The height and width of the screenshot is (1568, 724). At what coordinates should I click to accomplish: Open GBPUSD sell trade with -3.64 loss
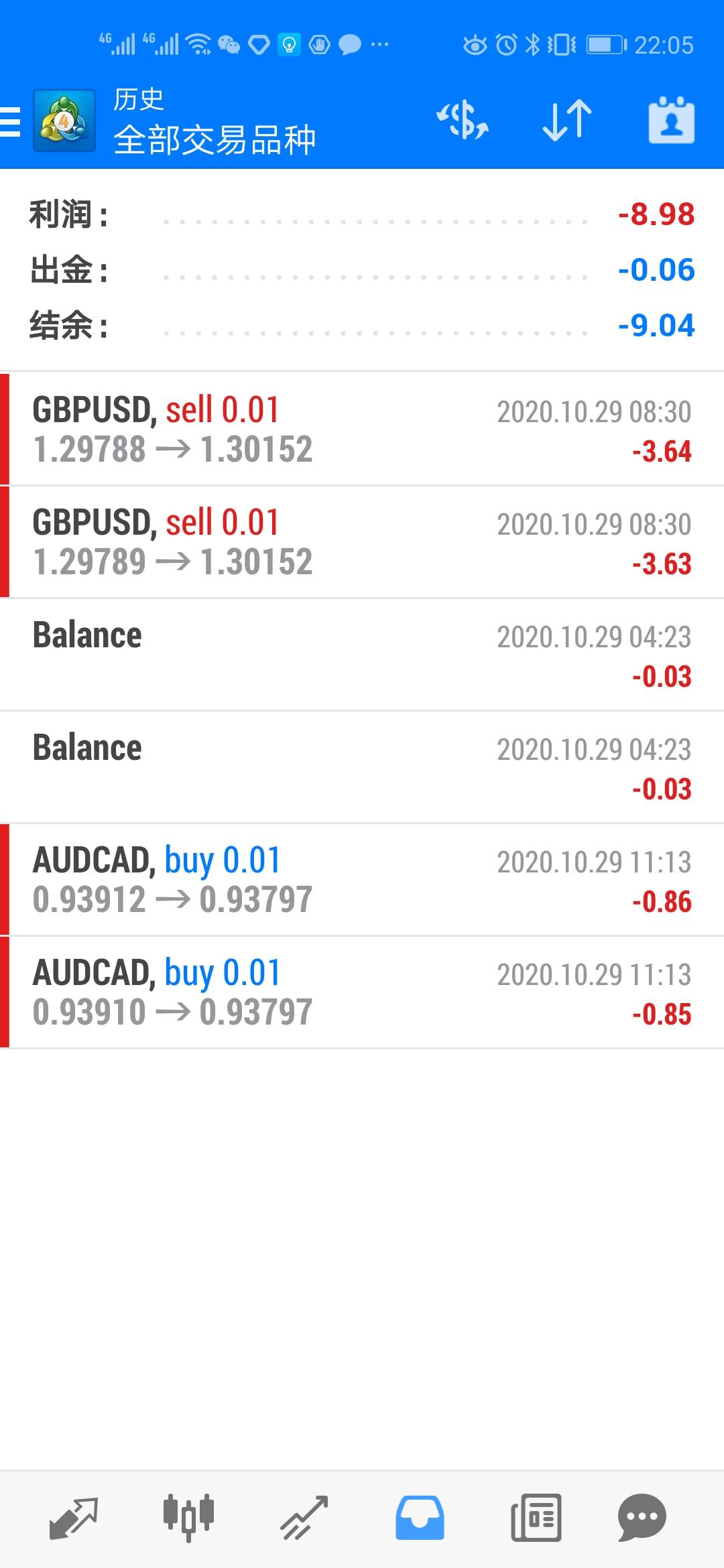pyautogui.click(x=362, y=429)
